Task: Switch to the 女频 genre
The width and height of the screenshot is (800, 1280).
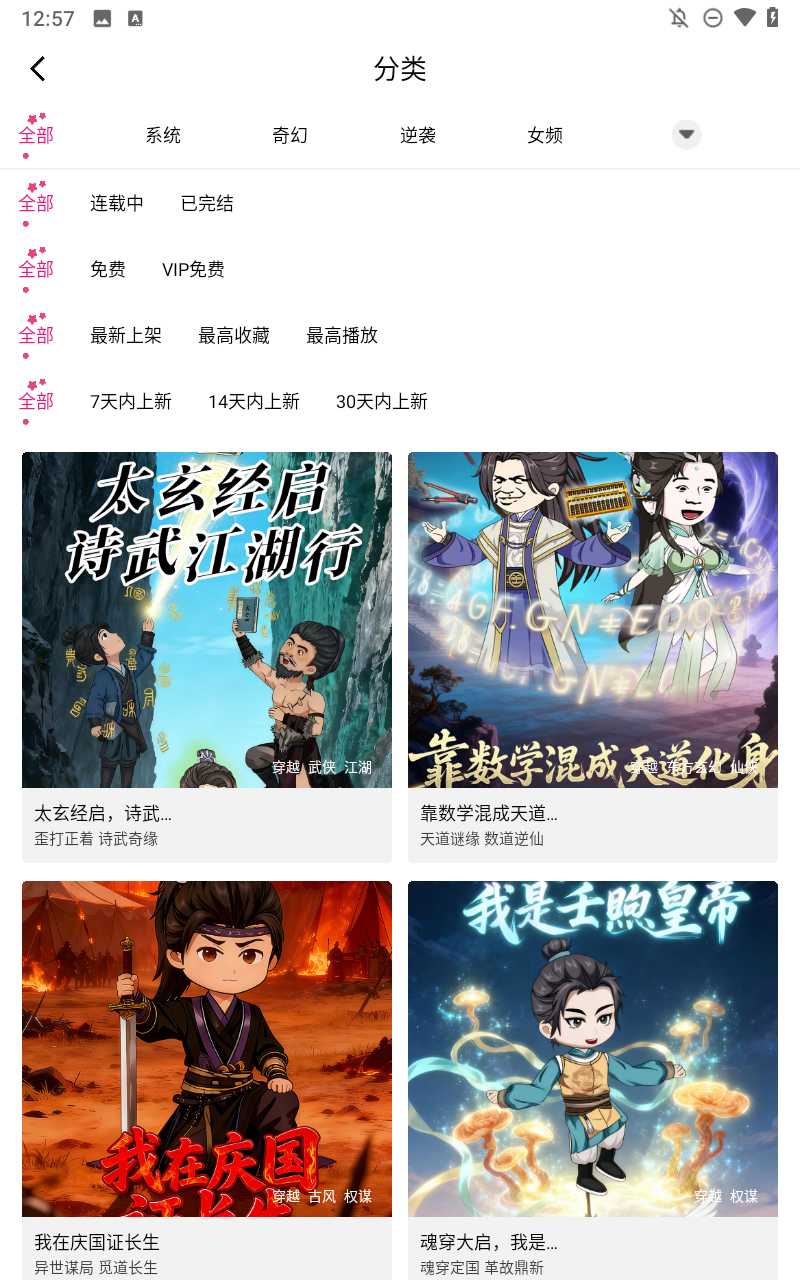Action: coord(545,136)
